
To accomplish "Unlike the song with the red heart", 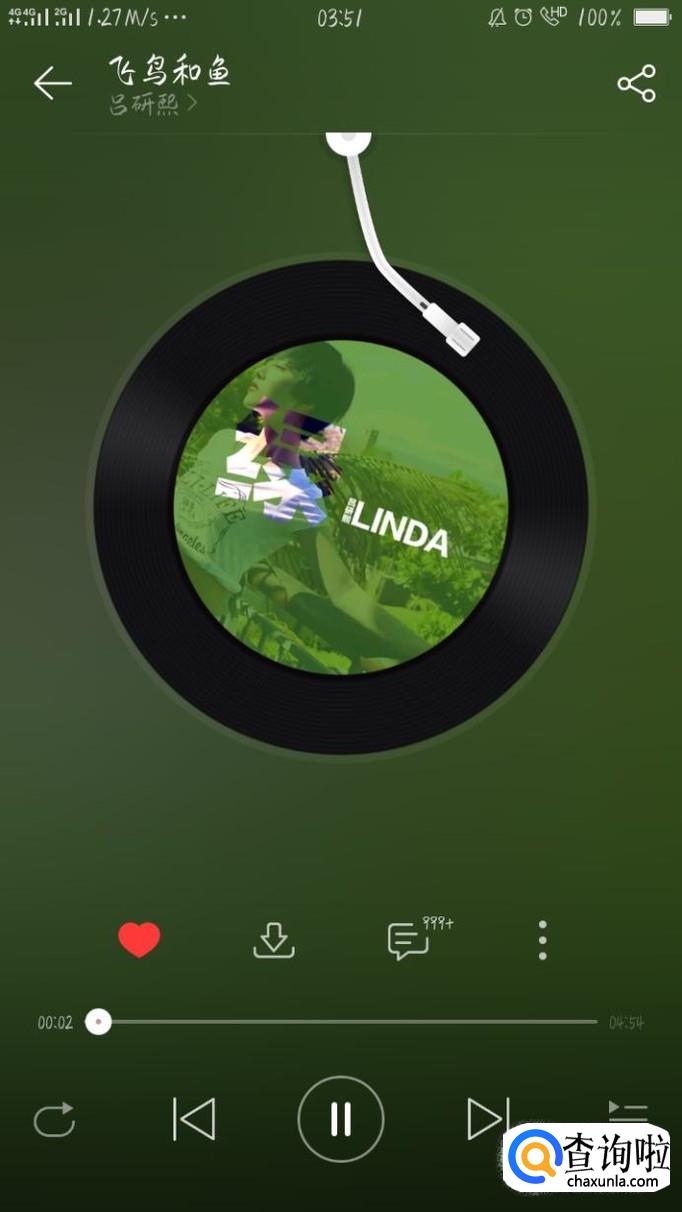I will click(x=139, y=940).
